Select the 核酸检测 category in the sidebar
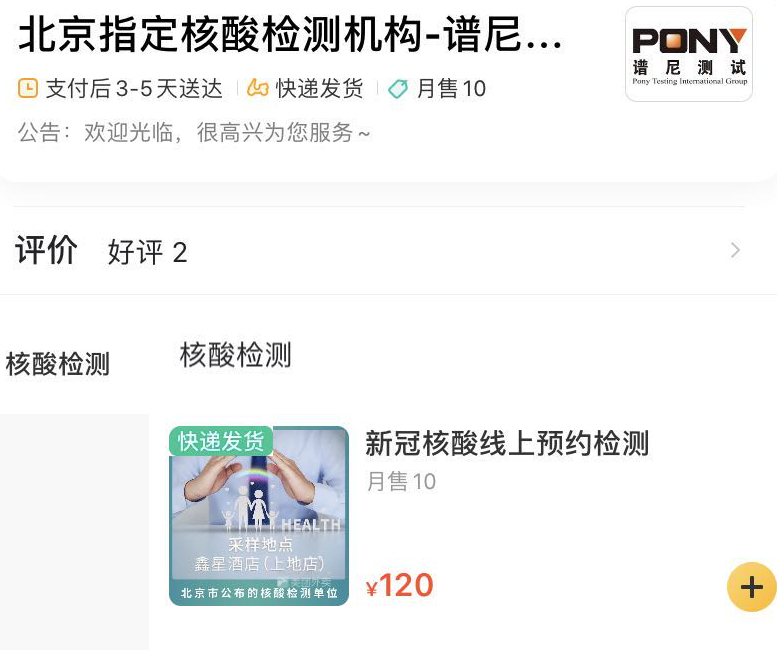 [x=58, y=364]
